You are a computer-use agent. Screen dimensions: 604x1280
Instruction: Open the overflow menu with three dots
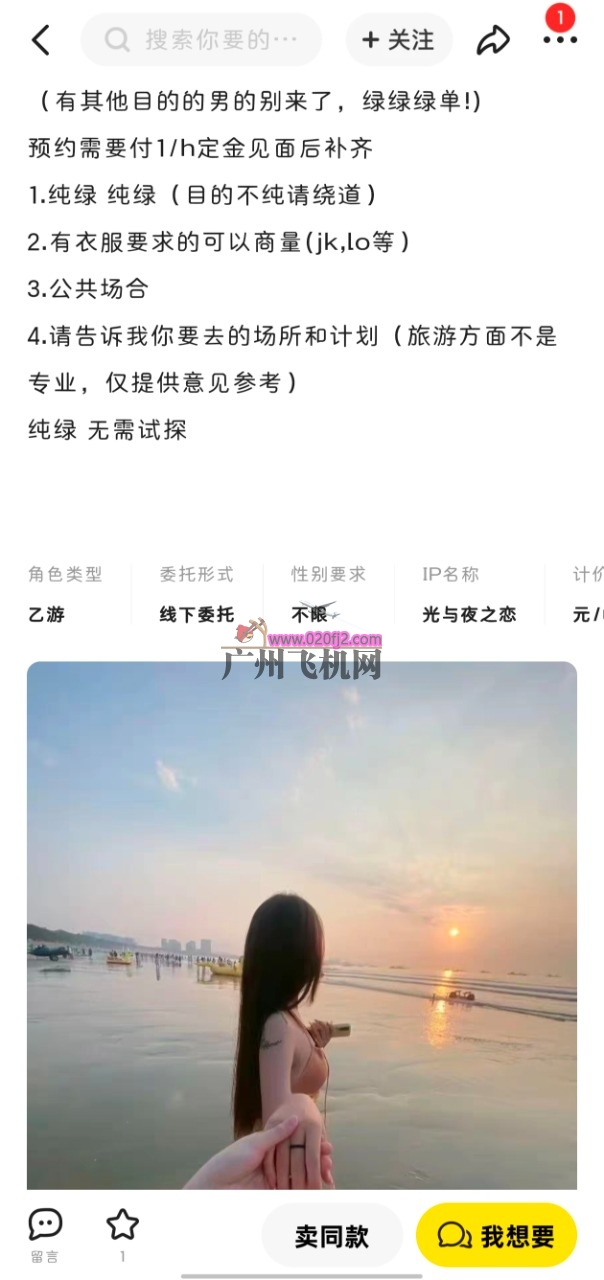[x=559, y=40]
